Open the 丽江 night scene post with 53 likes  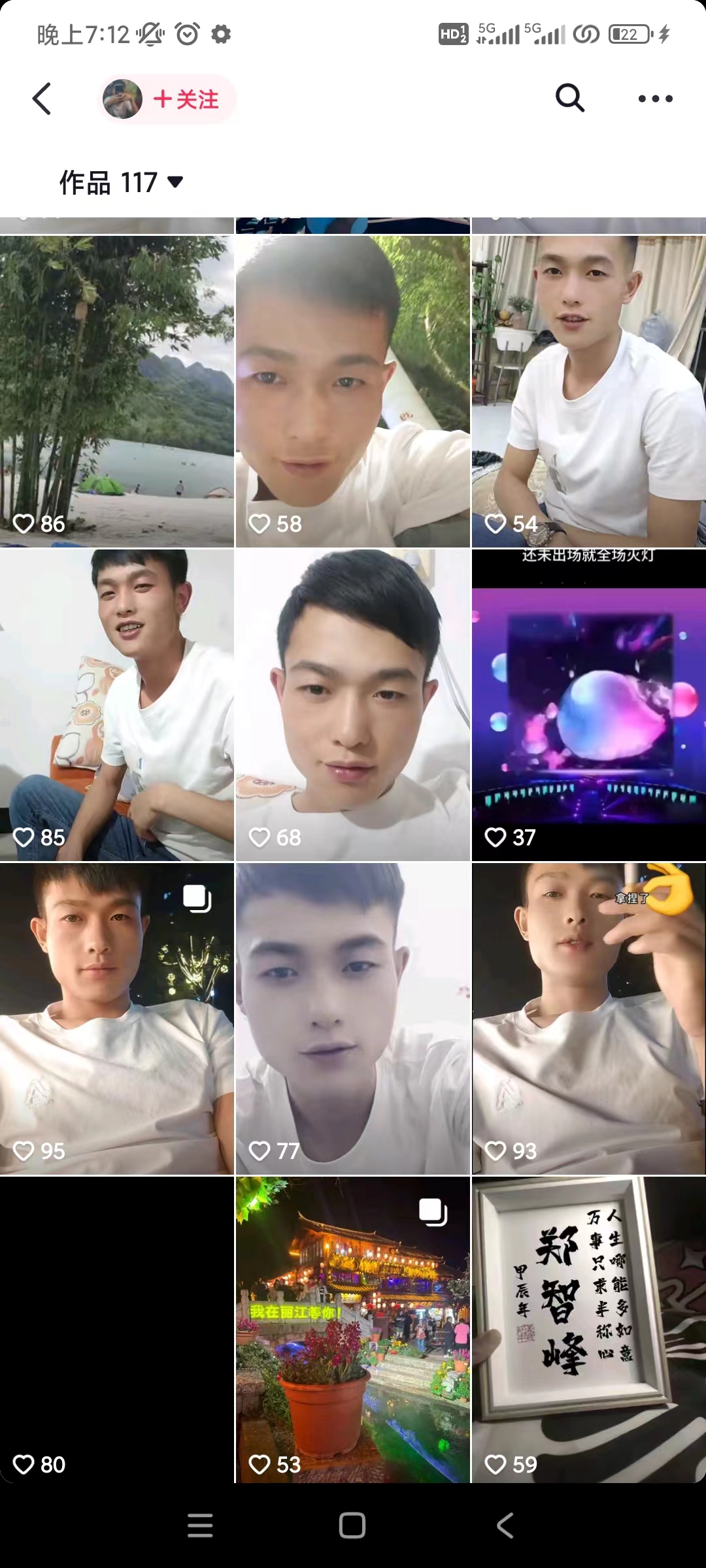point(352,1330)
